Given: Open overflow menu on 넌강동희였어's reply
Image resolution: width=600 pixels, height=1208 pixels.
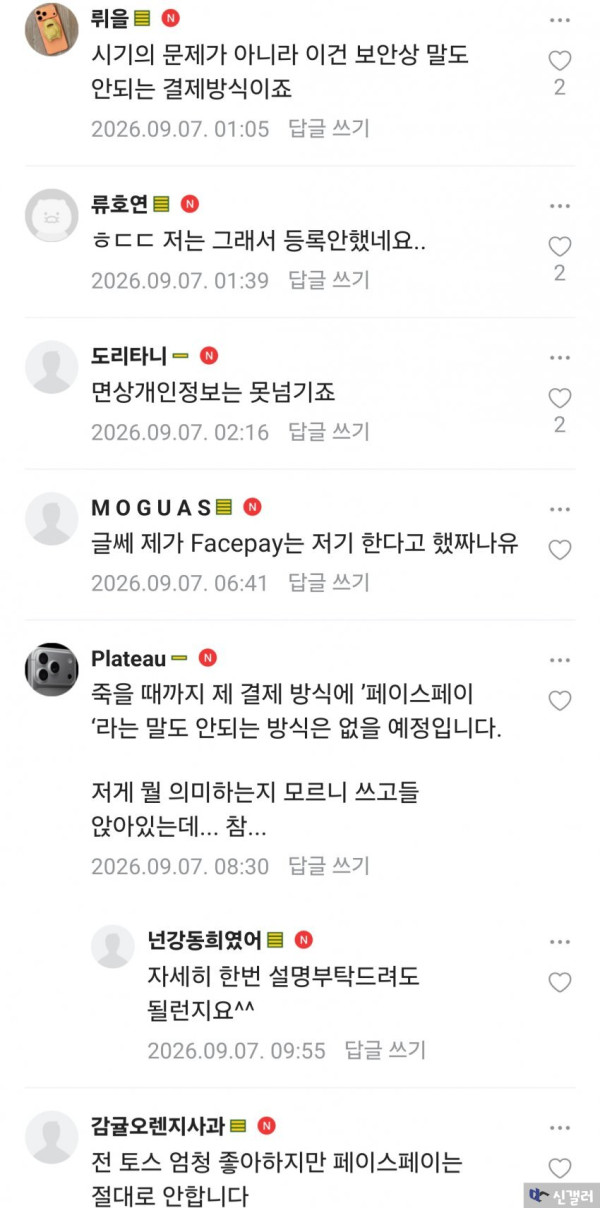Looking at the screenshot, I should (x=560, y=941).
